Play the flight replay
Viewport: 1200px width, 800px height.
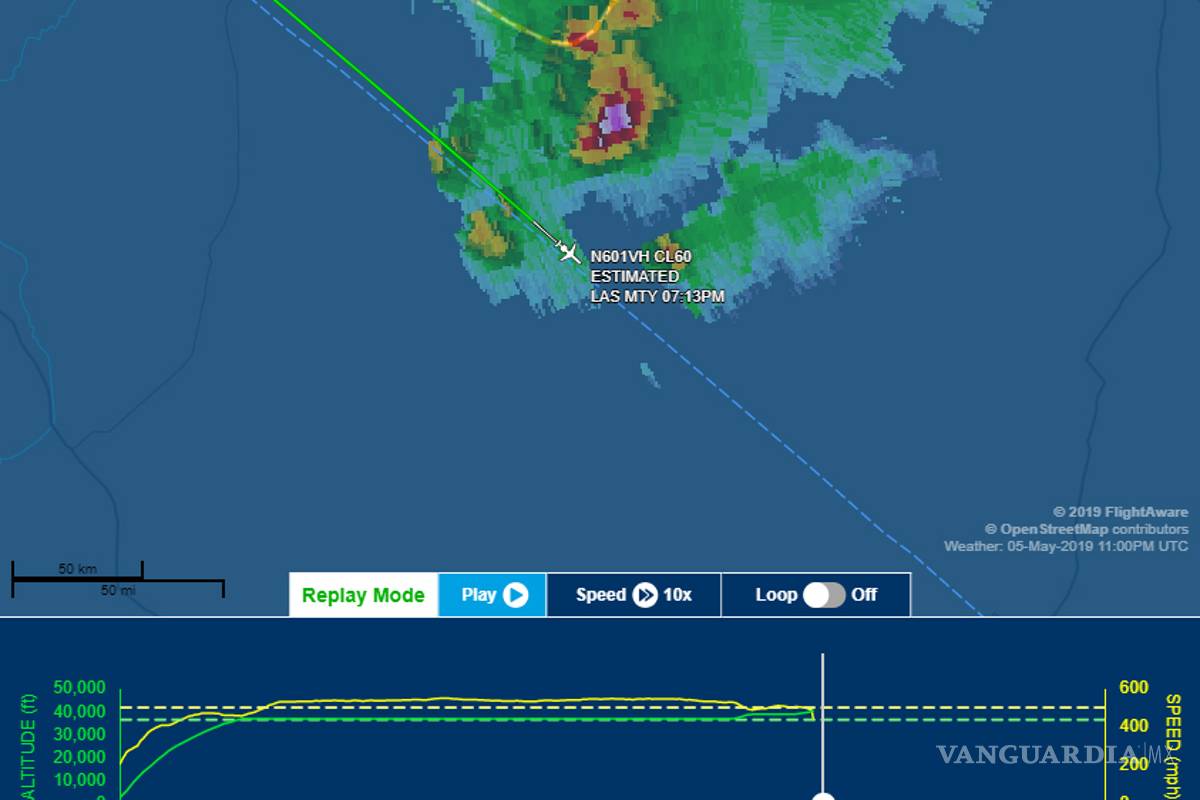(493, 595)
